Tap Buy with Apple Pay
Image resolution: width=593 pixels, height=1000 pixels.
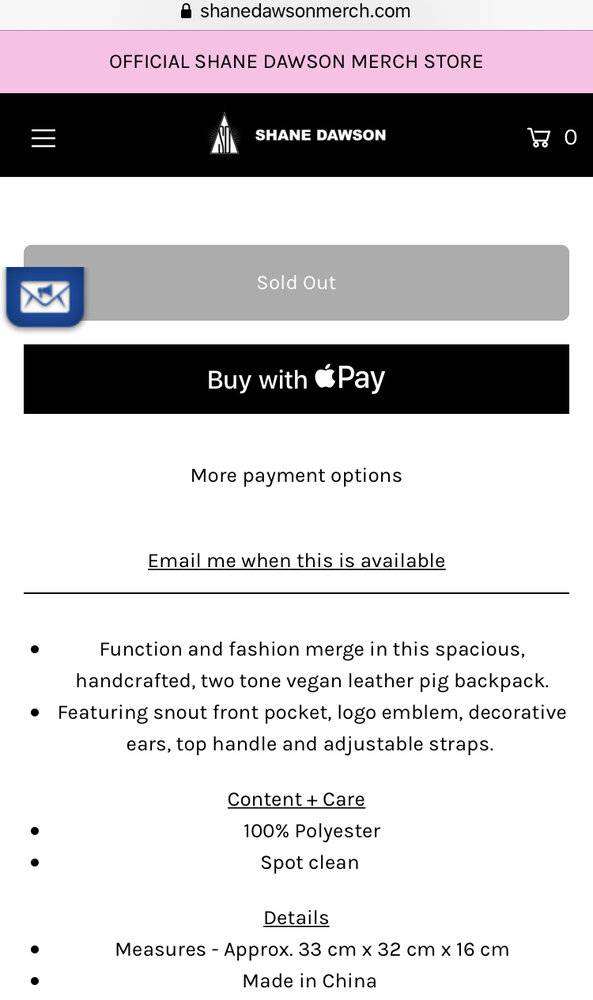[x=296, y=379]
